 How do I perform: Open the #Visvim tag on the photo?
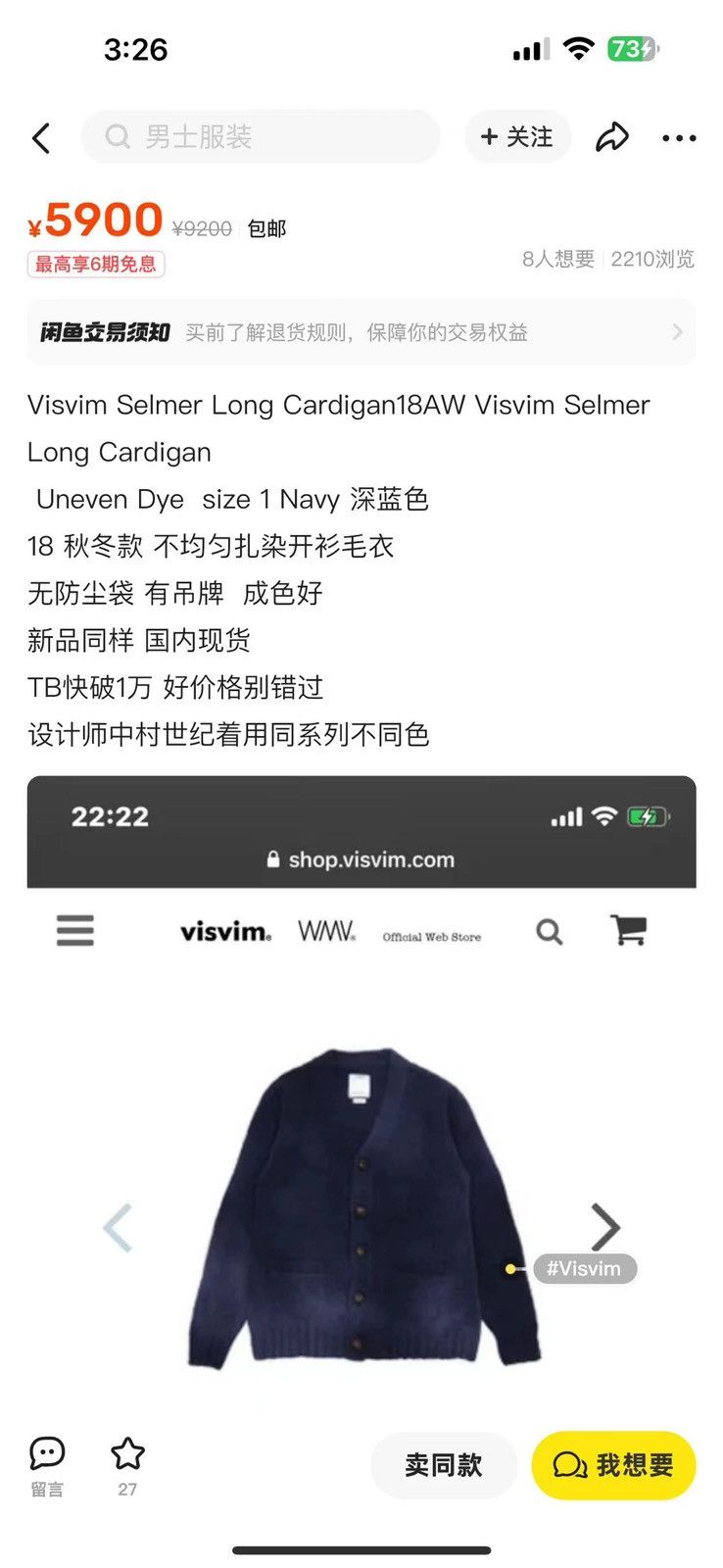pyautogui.click(x=584, y=1268)
